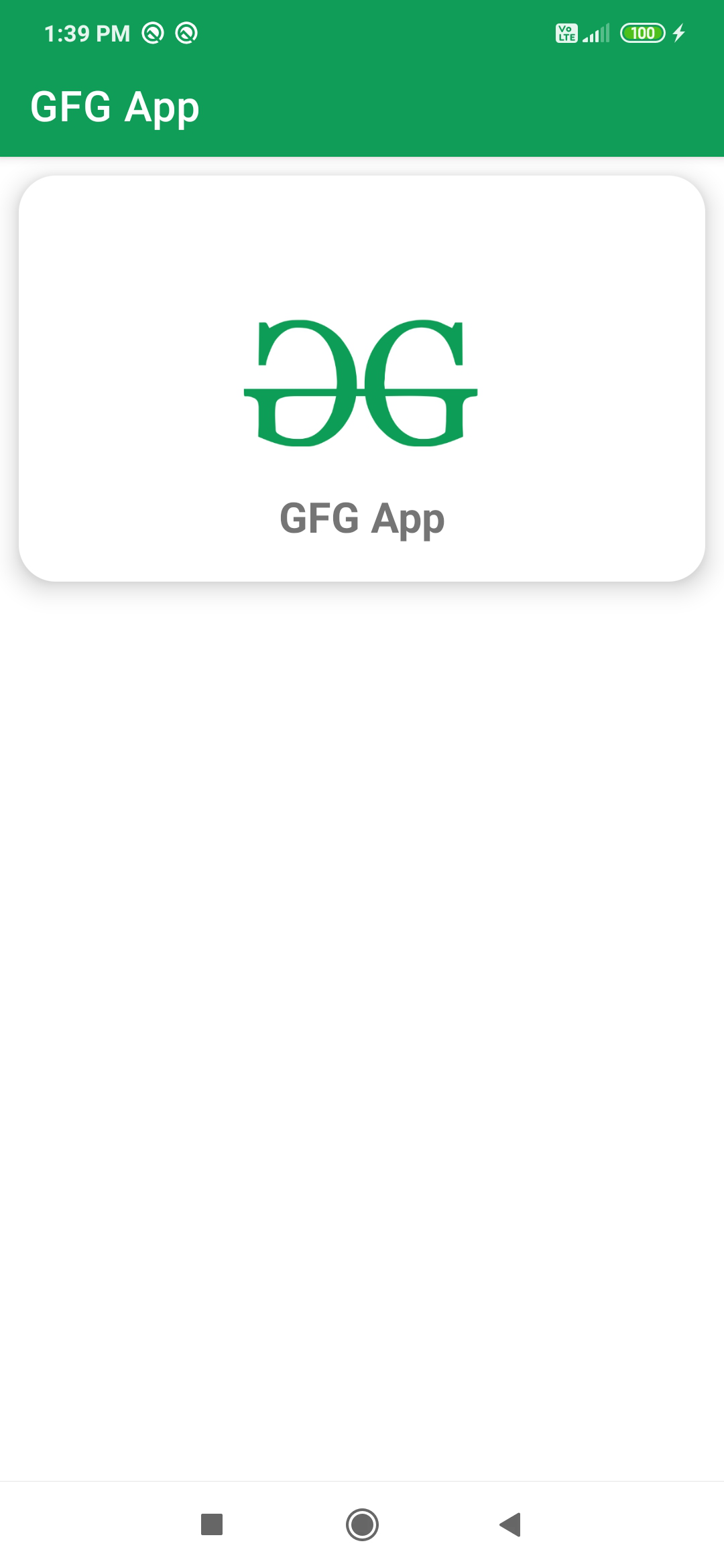Go back with the system back button
The image size is (724, 1568).
(x=510, y=1524)
